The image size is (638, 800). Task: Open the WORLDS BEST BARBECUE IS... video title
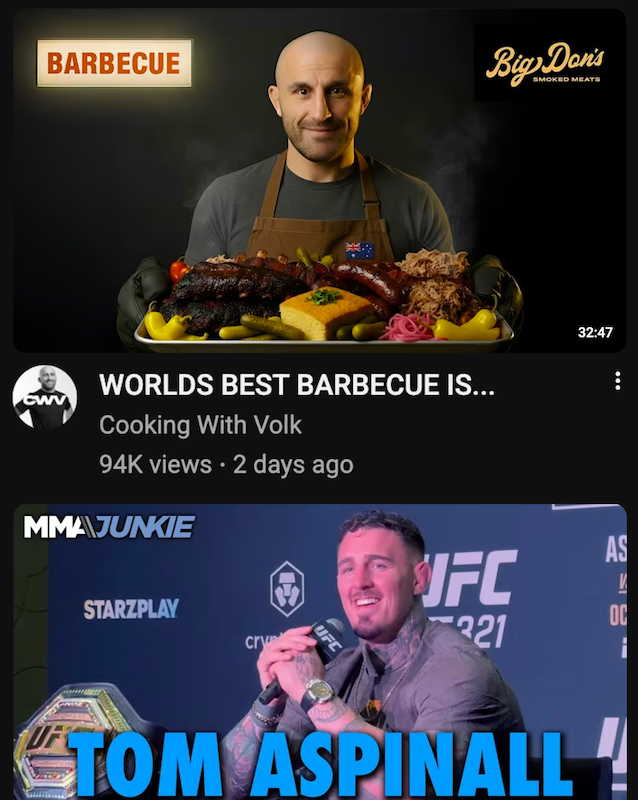[297, 384]
